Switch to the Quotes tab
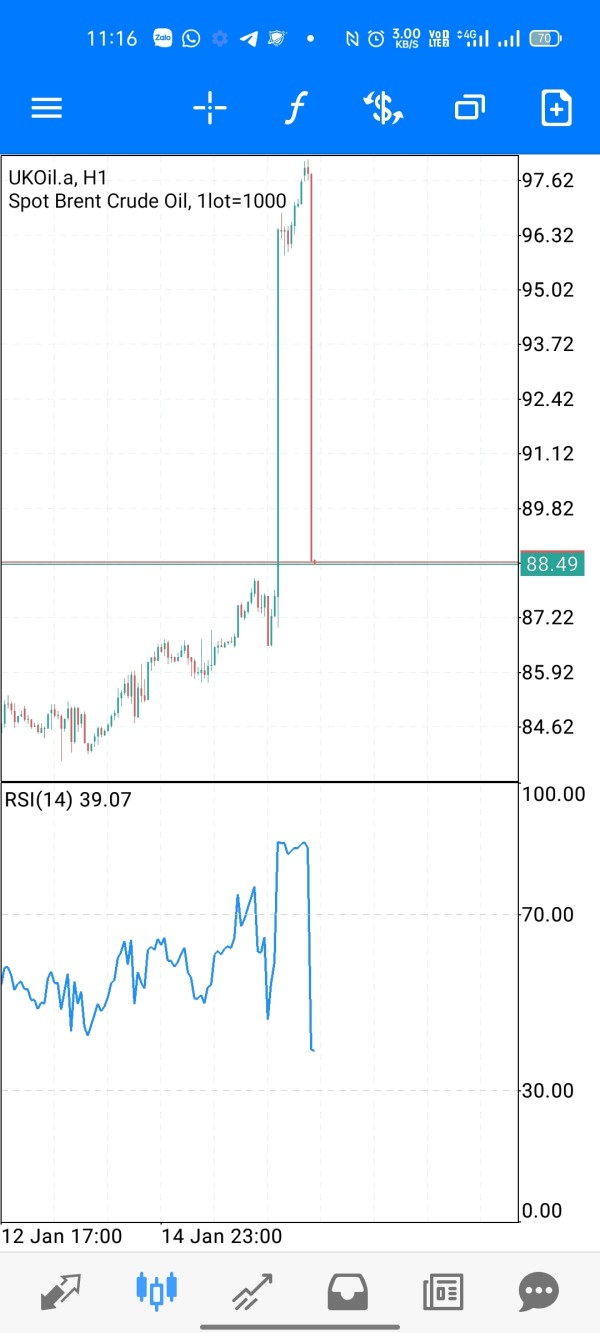This screenshot has width=600, height=1333. pos(61,1292)
